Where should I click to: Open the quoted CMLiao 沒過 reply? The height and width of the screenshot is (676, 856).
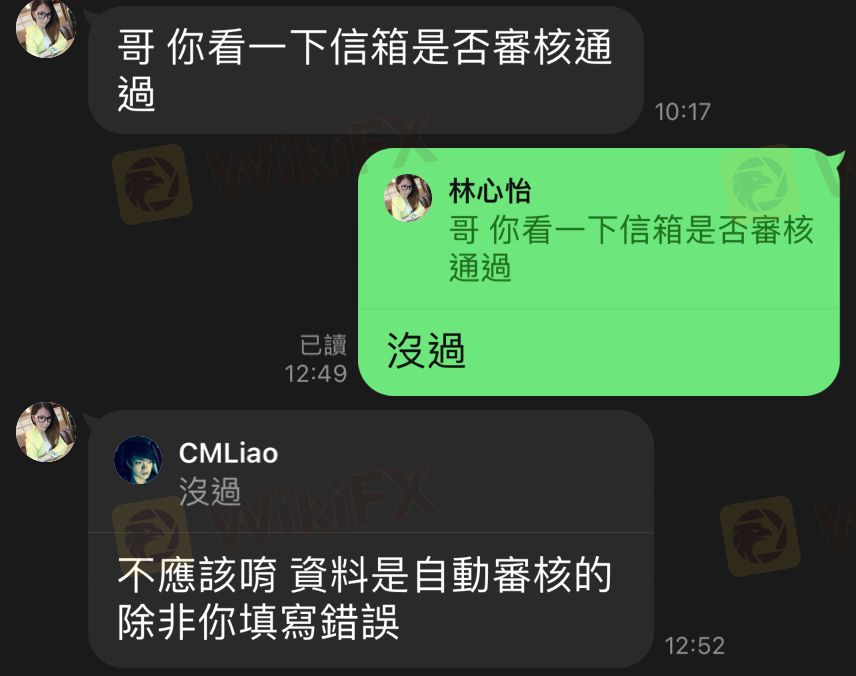click(370, 472)
